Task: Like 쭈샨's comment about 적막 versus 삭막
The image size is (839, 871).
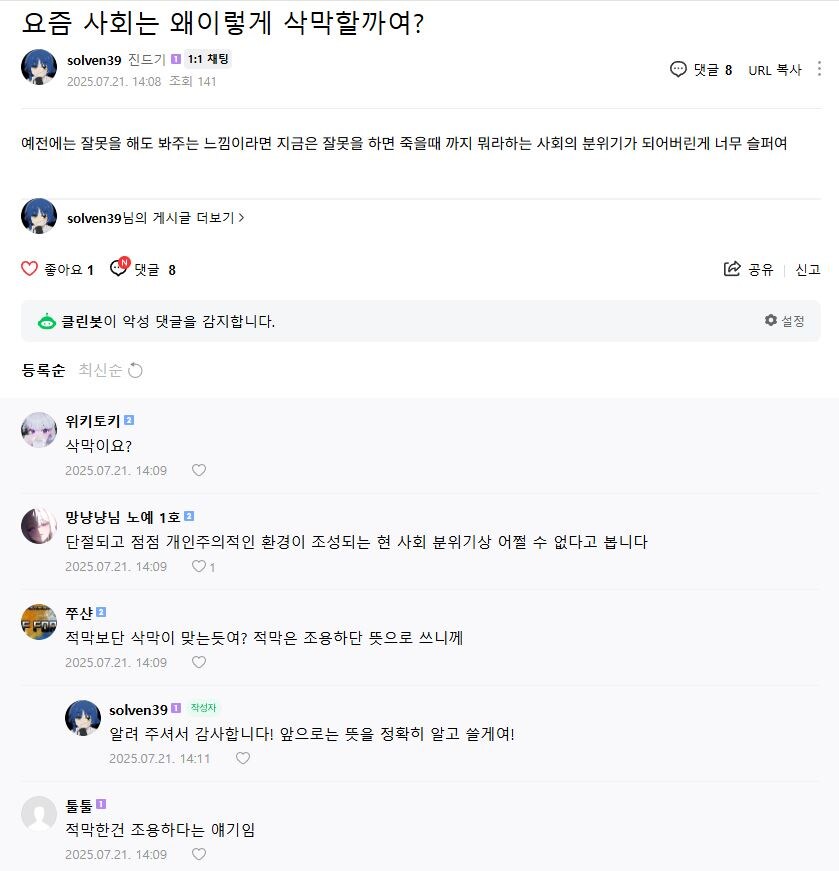Action: click(198, 663)
